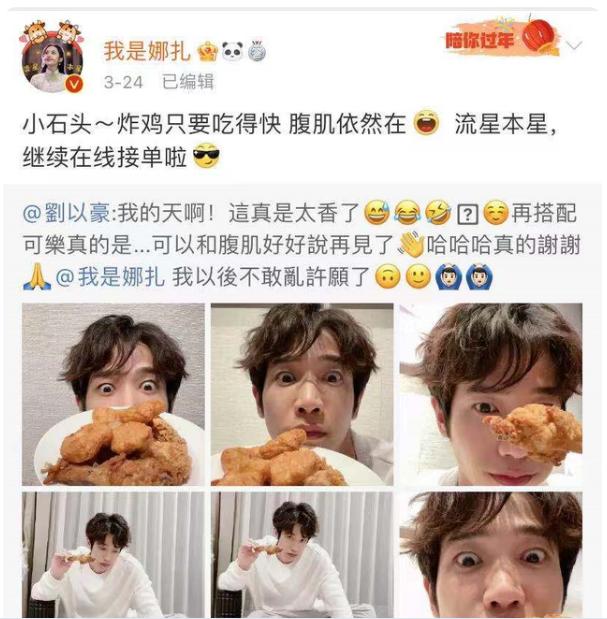Open the last close-up face photo without chicken
Image resolution: width=607 pixels, height=619 pixels.
pyautogui.click(x=490, y=553)
